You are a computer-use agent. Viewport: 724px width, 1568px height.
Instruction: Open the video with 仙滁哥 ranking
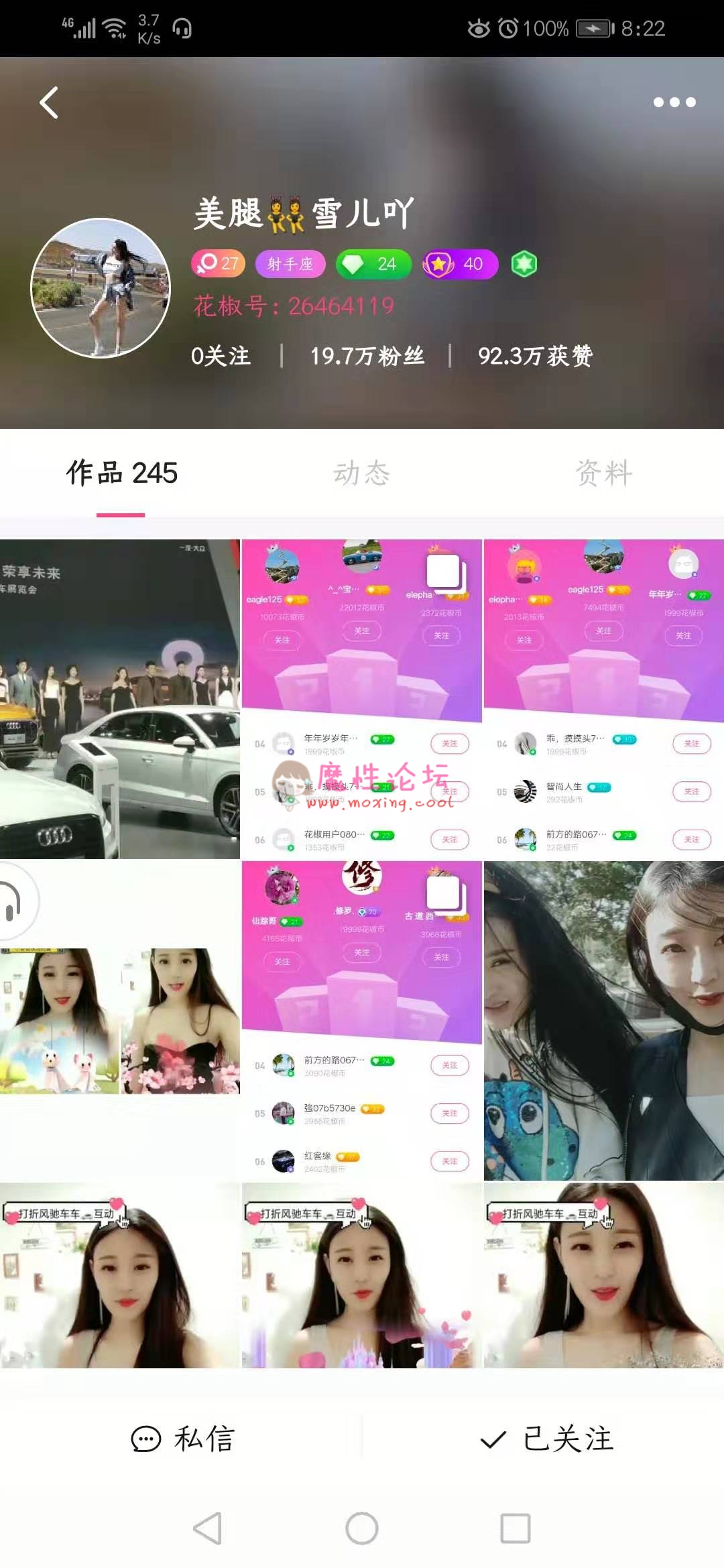tap(361, 1021)
